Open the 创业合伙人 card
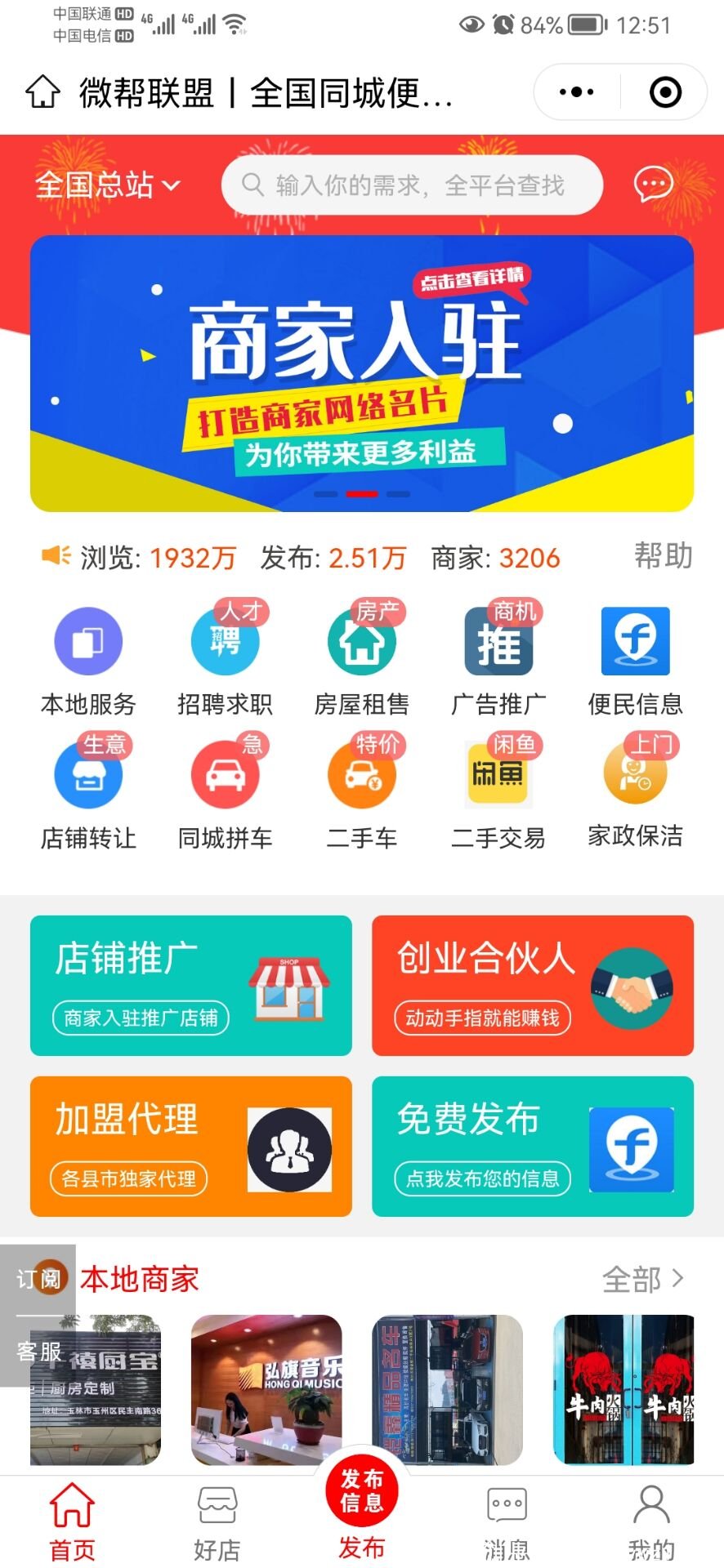Viewport: 724px width, 1568px height. [533, 986]
